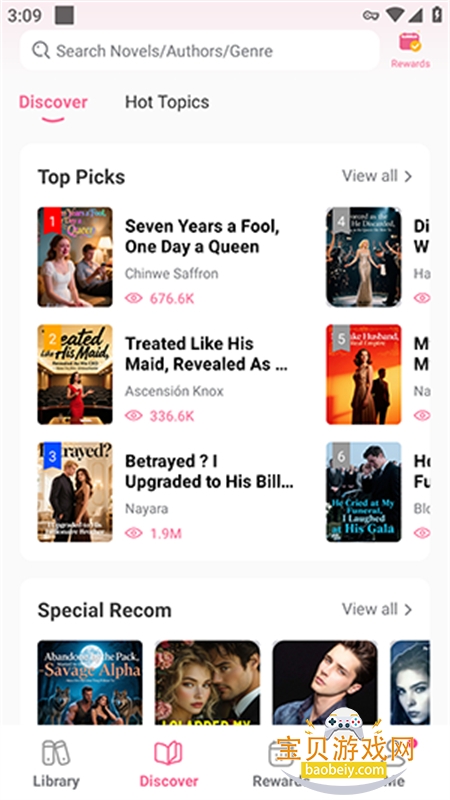Go to the Library tab

56,764
